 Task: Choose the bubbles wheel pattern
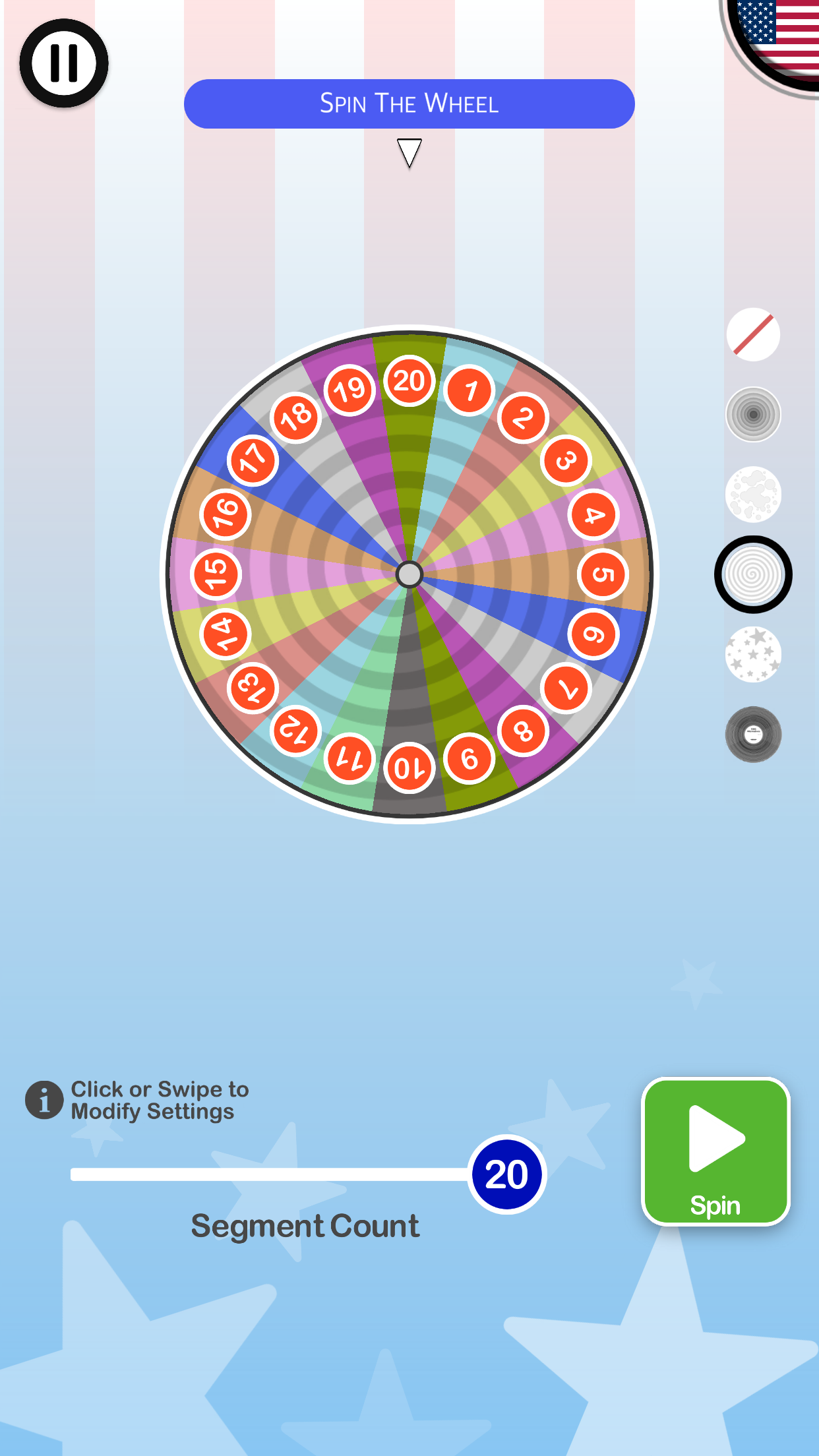point(753,495)
